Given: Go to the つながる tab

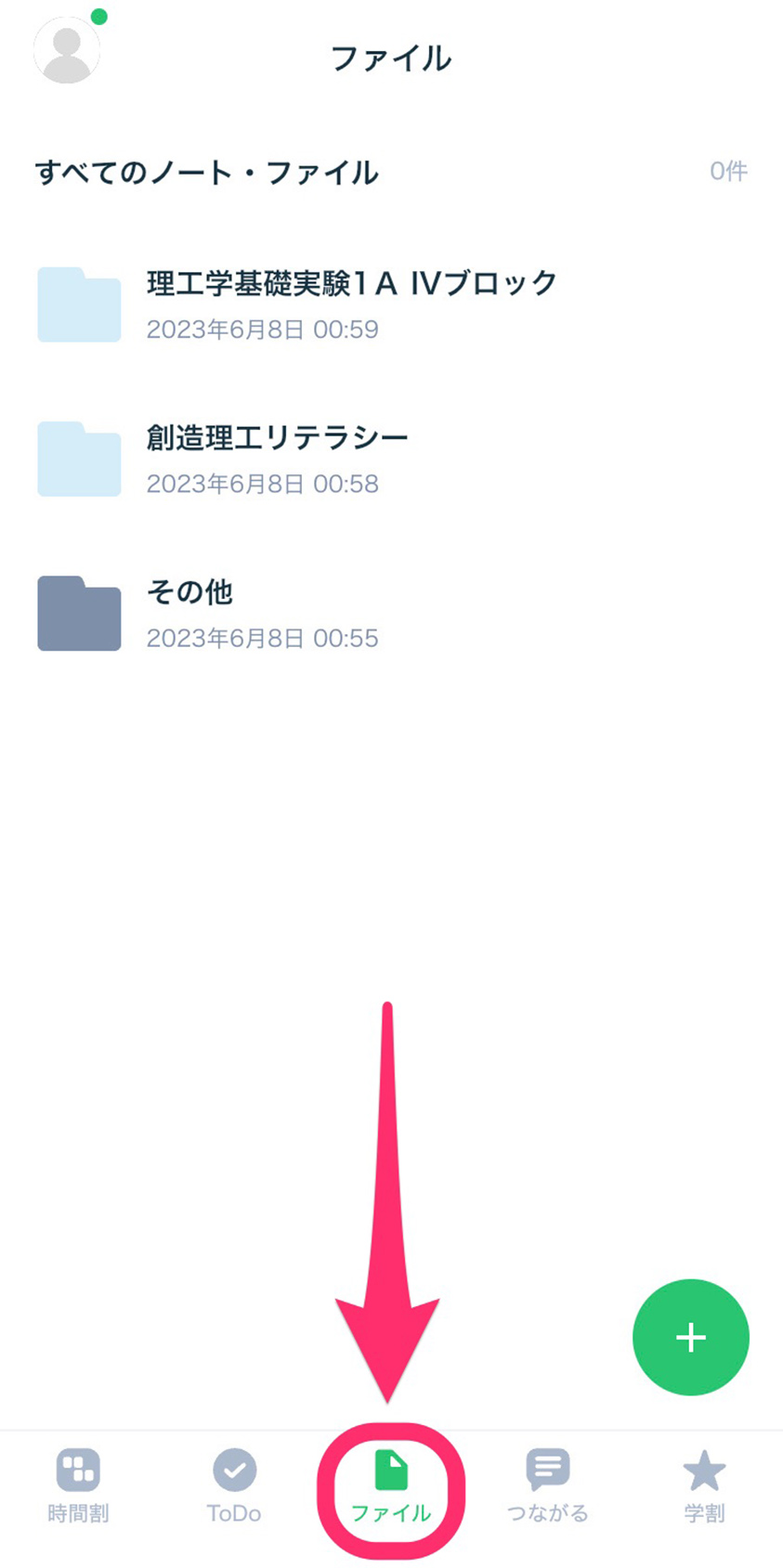Looking at the screenshot, I should coord(547,1486).
